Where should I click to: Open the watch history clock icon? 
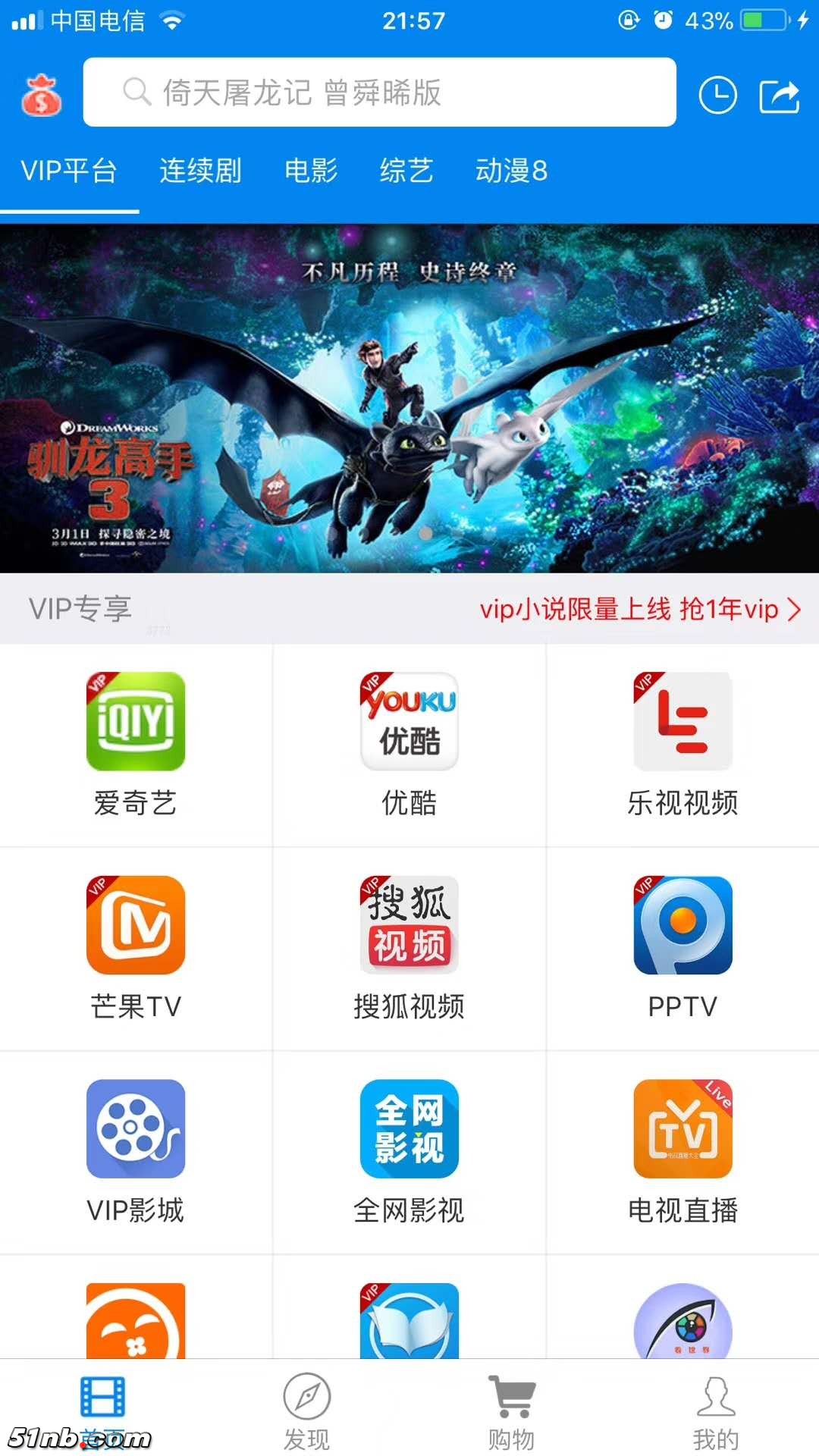pyautogui.click(x=717, y=96)
